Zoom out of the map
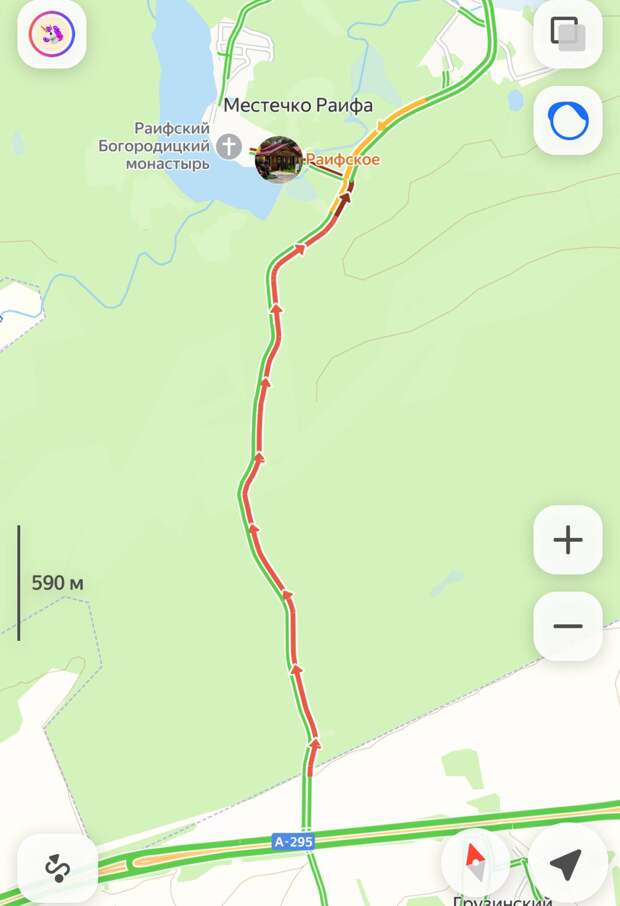The width and height of the screenshot is (620, 906). (567, 626)
